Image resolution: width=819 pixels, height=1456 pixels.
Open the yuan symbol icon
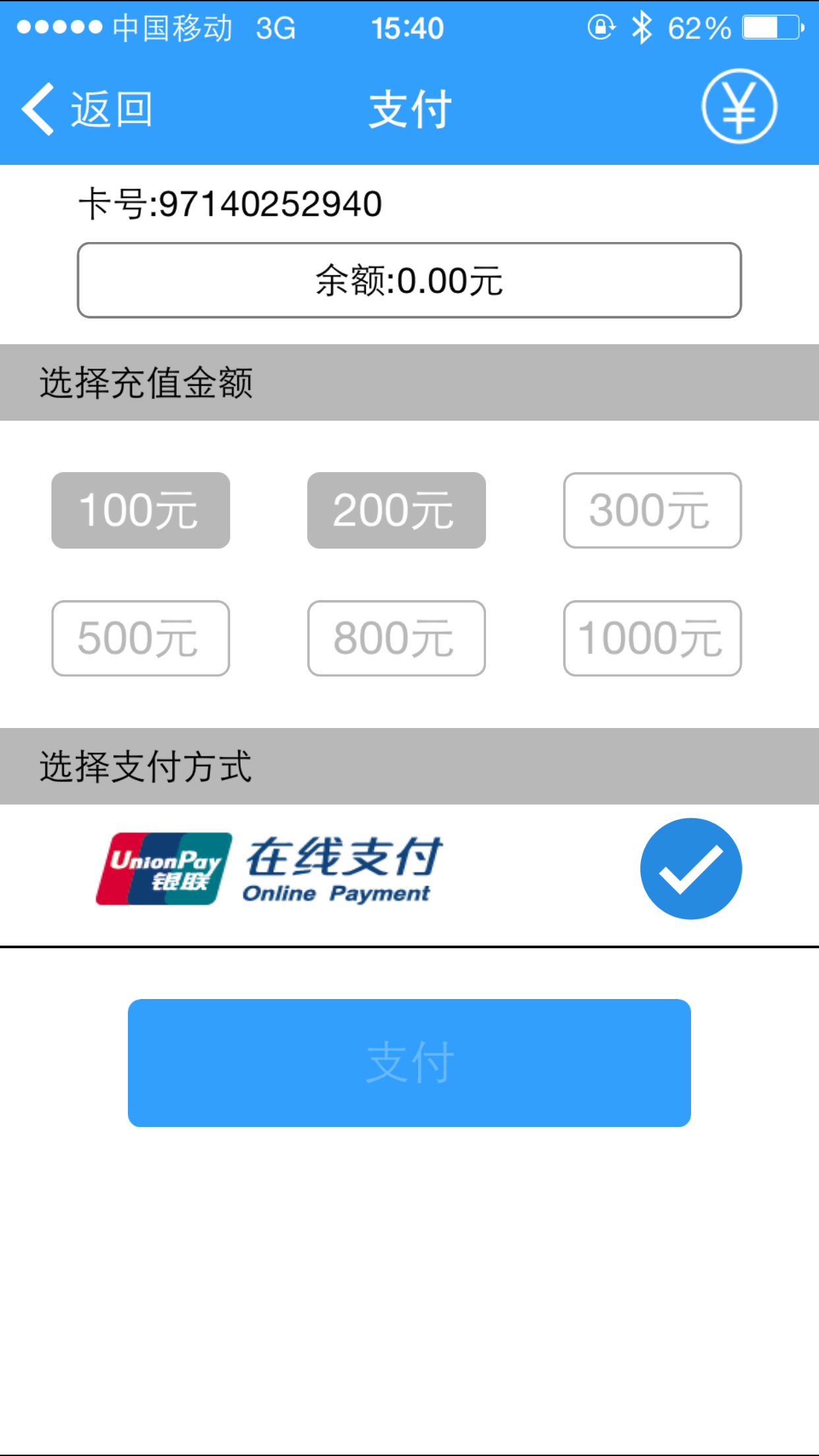(739, 107)
